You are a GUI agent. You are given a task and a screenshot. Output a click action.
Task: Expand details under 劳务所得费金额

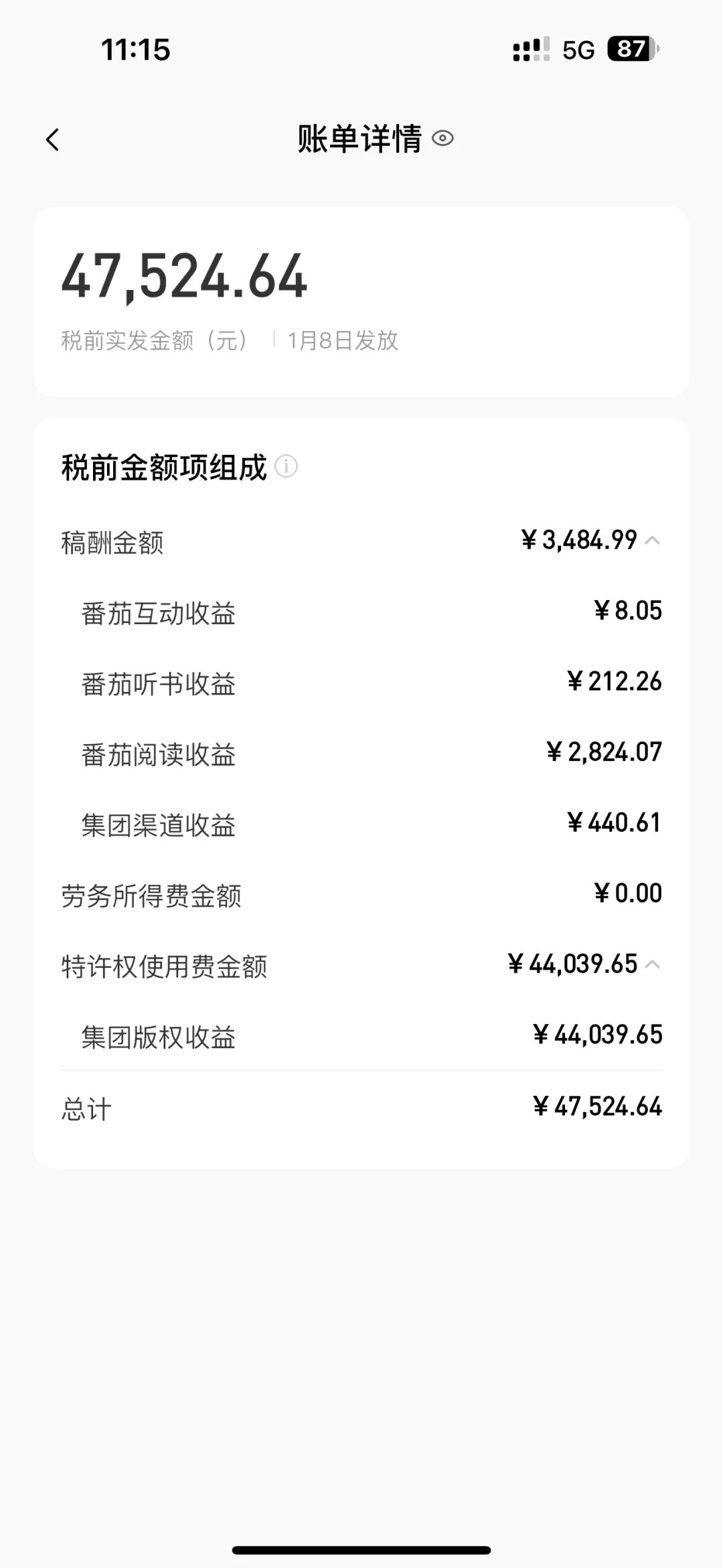click(361, 893)
